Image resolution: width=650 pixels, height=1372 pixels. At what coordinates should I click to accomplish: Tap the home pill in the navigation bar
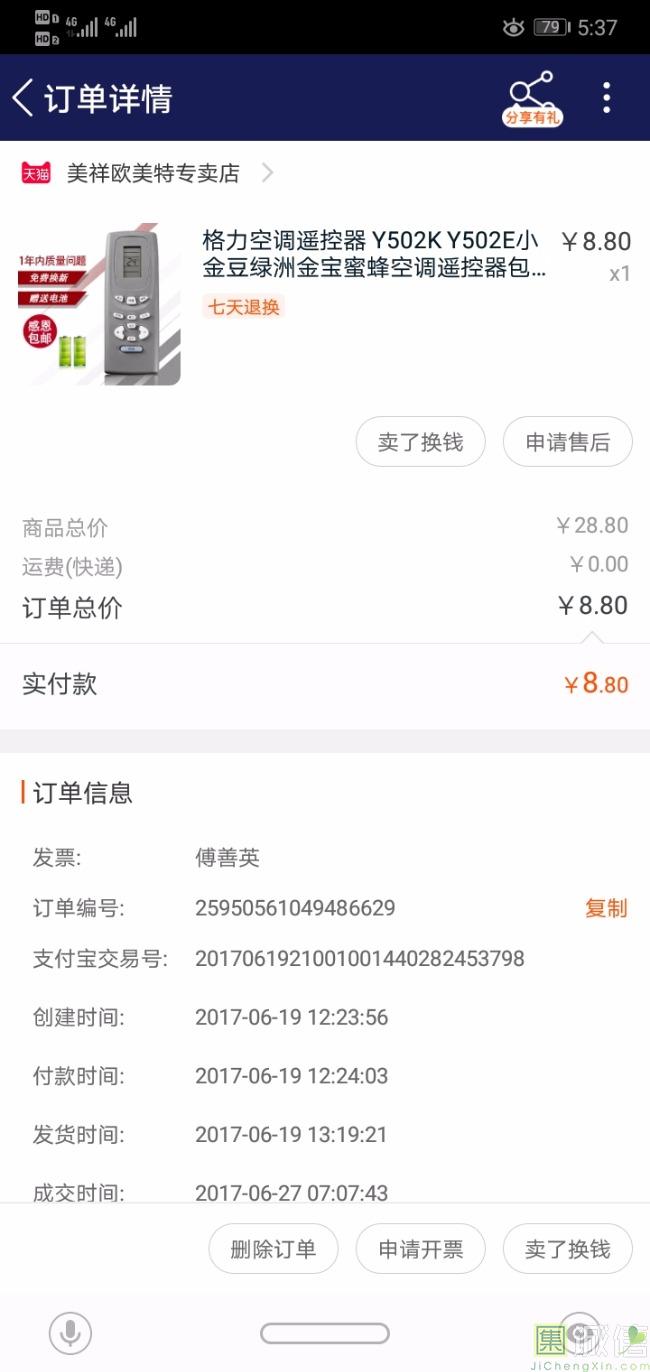pyautogui.click(x=324, y=1333)
